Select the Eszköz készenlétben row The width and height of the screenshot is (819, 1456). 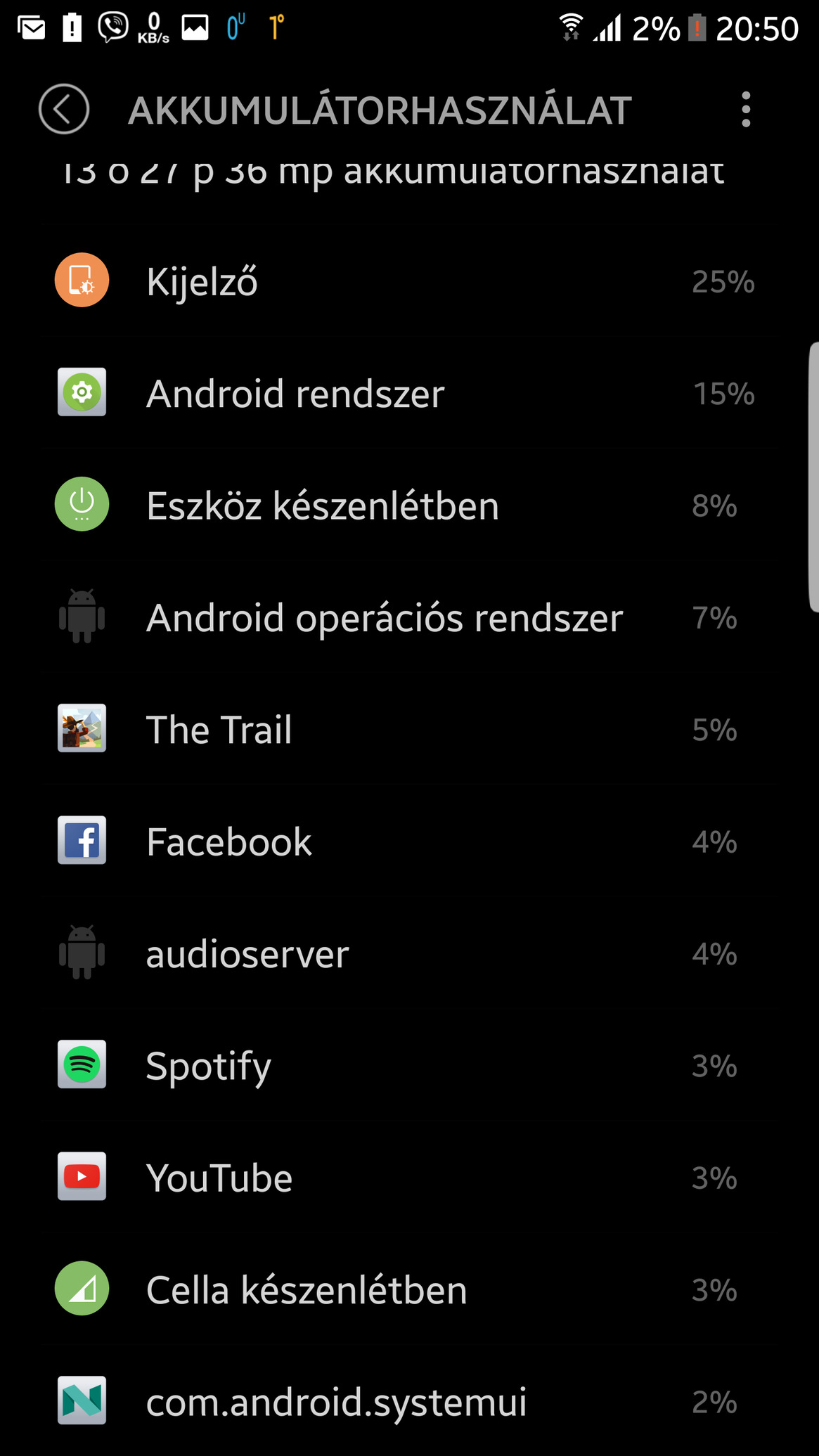(409, 505)
